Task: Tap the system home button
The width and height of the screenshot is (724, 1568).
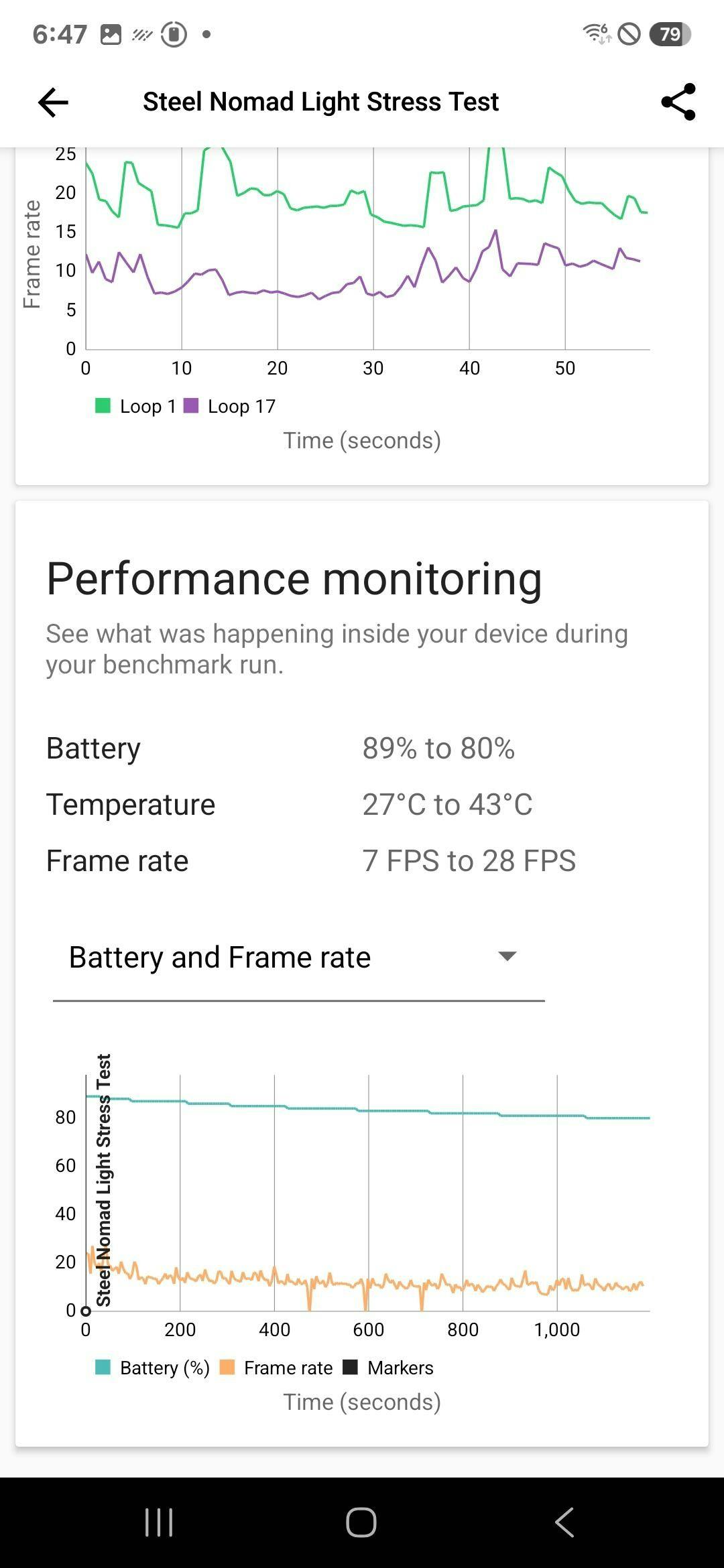Action: coord(361,1522)
